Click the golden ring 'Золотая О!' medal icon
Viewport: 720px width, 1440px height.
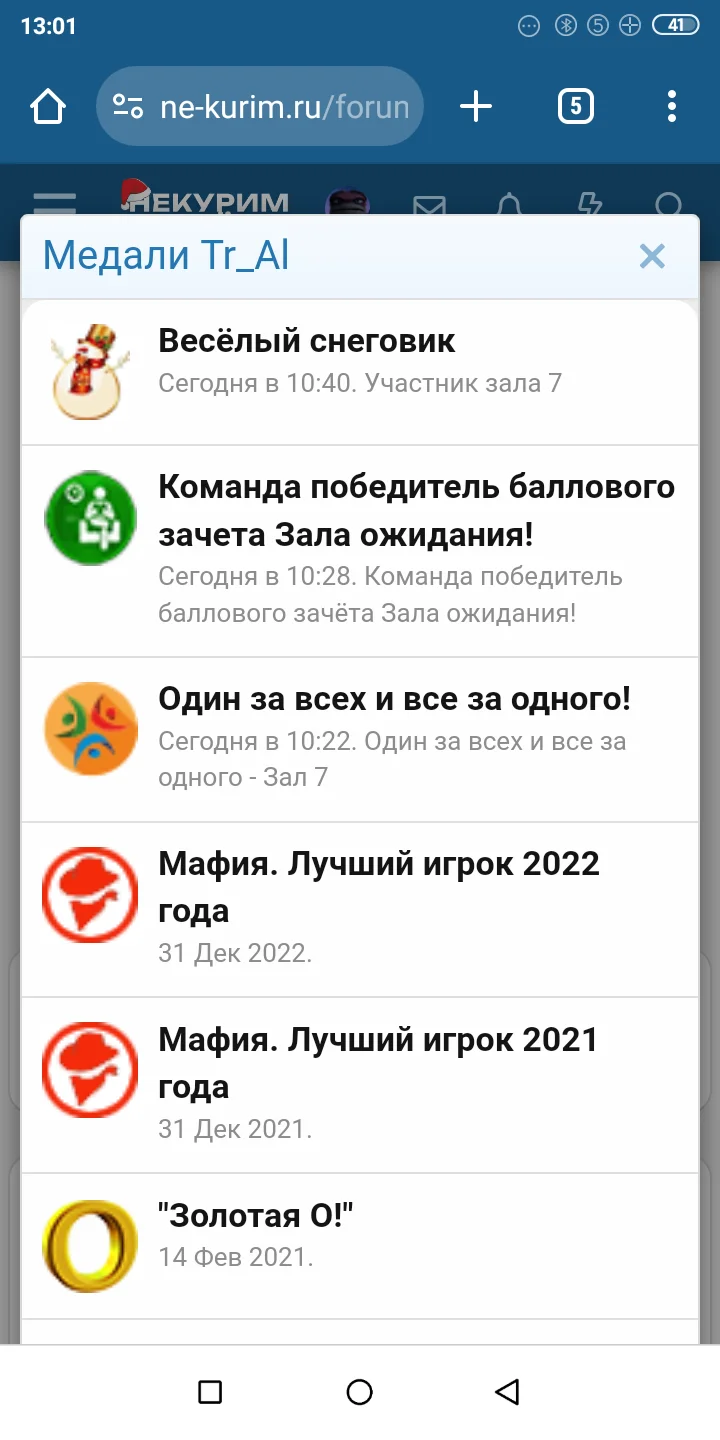click(89, 1244)
